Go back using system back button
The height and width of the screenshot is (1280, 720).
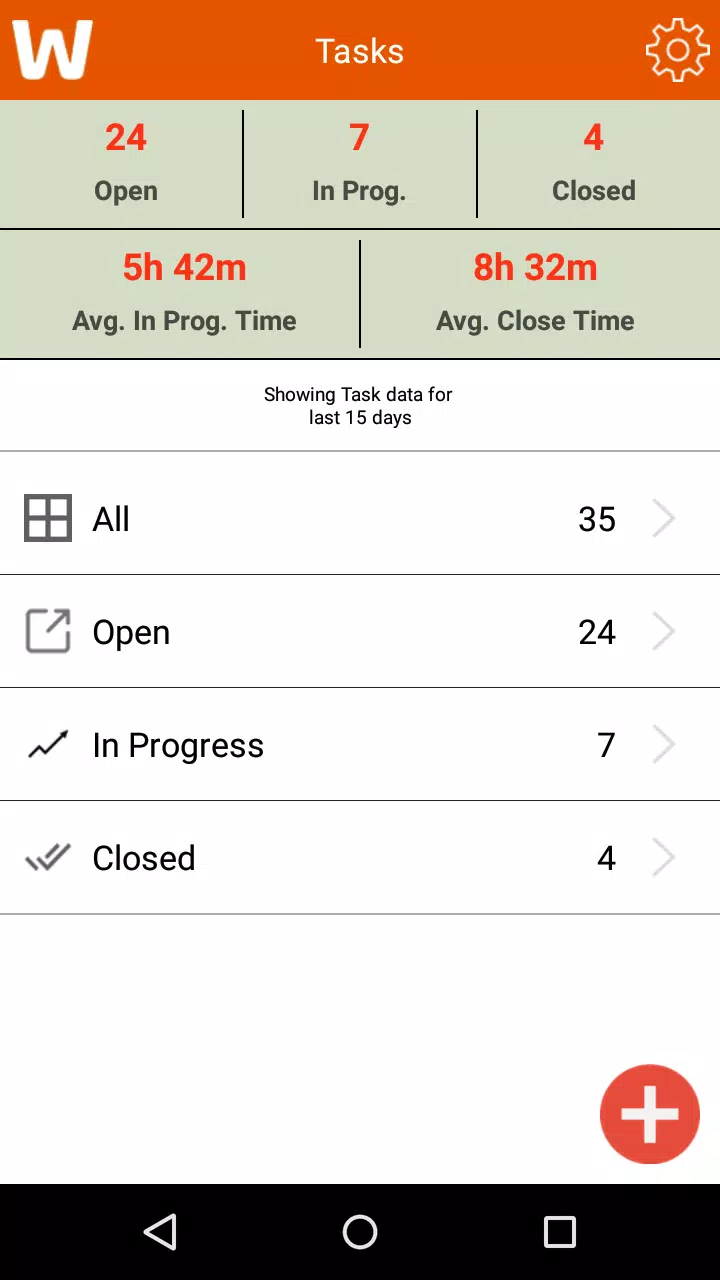tap(160, 1232)
